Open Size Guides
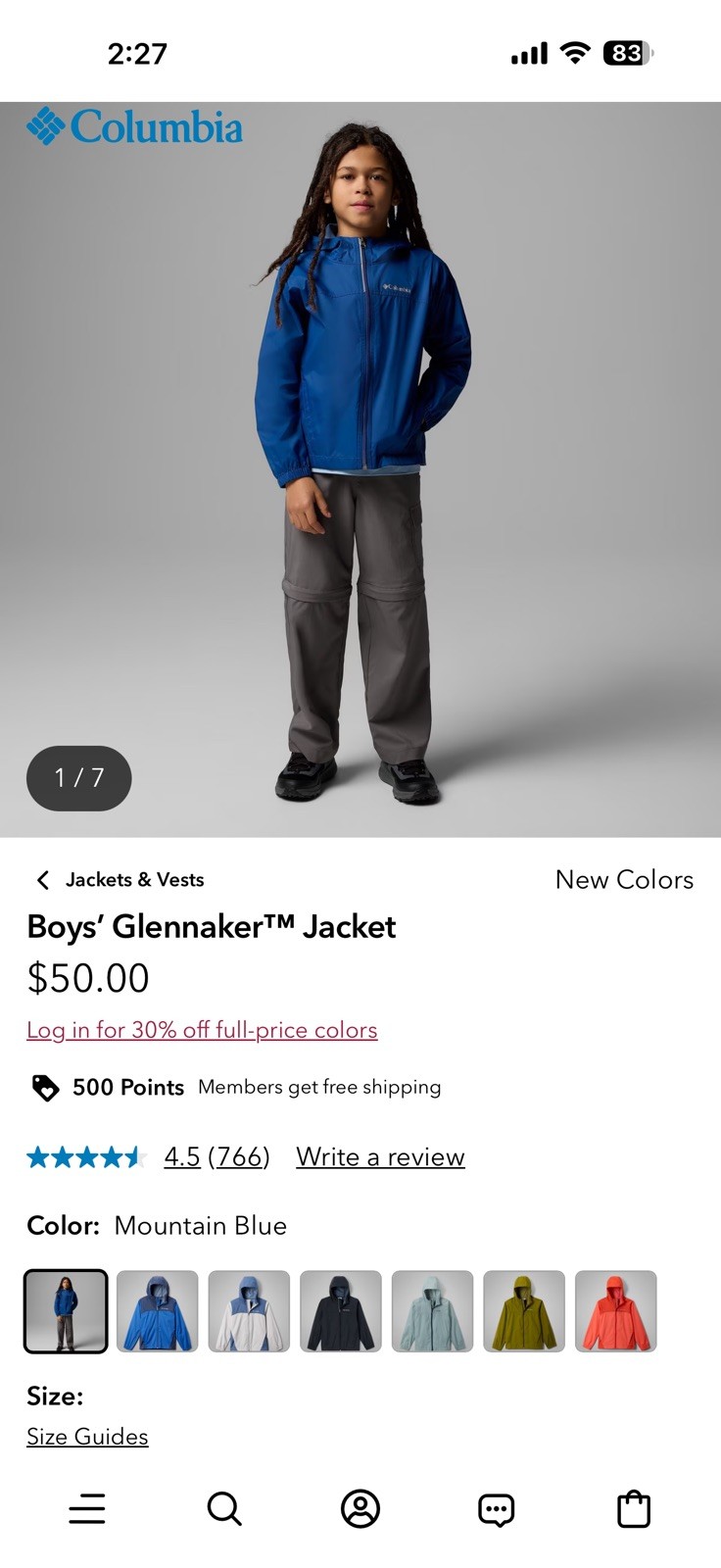Image resolution: width=721 pixels, height=1568 pixels. coord(87,1437)
